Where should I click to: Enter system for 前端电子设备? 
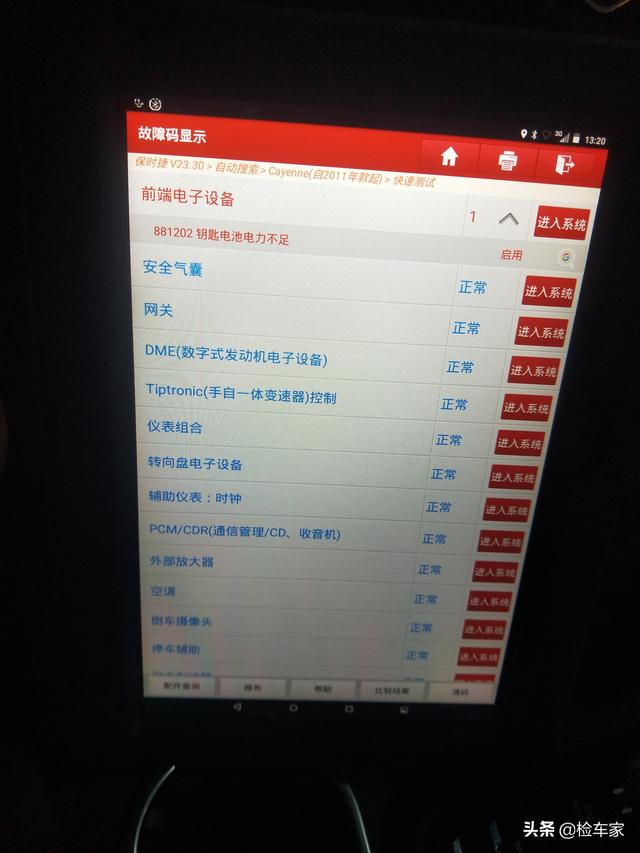tap(561, 223)
